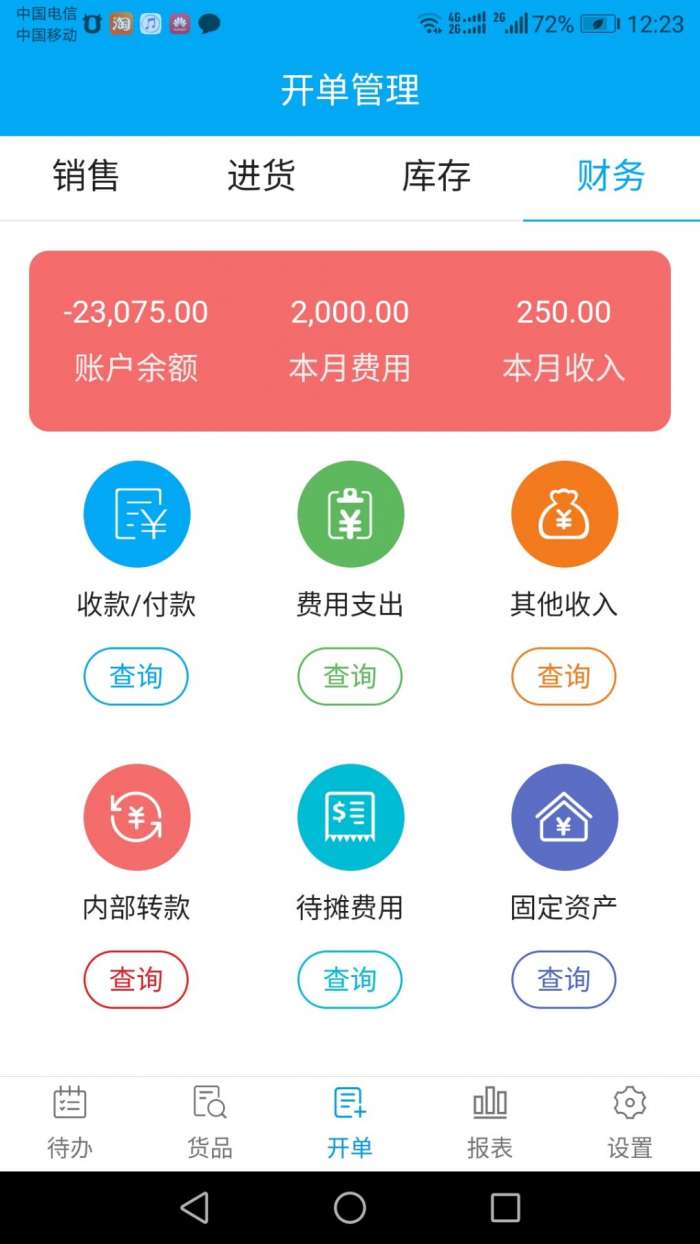Viewport: 700px width, 1244px height.
Task: Tap 查询 under 内部转款
Action: click(136, 979)
